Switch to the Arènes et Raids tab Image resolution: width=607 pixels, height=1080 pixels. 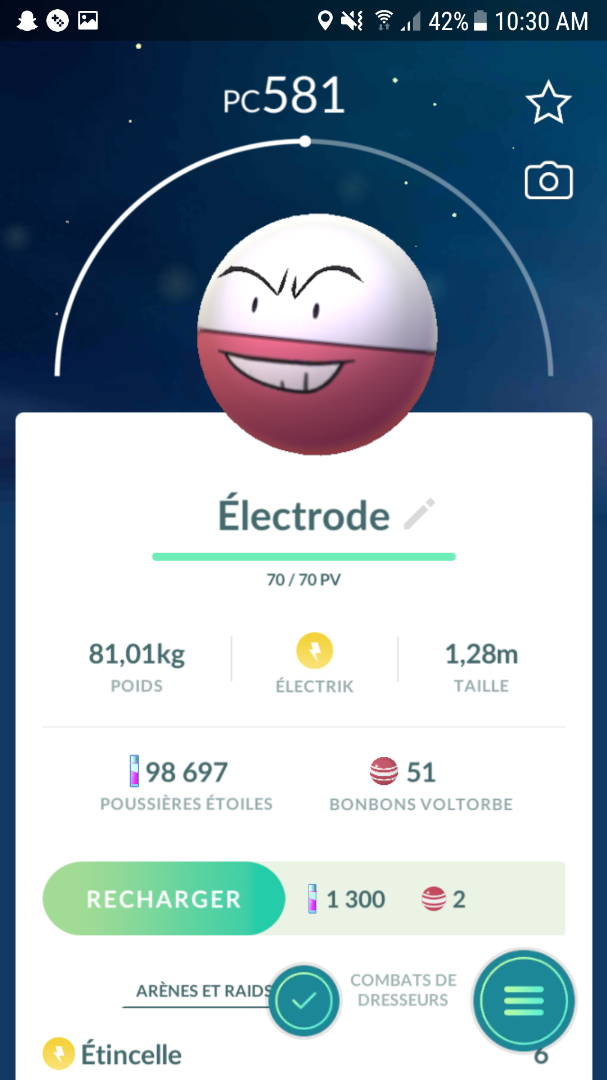[x=203, y=991]
